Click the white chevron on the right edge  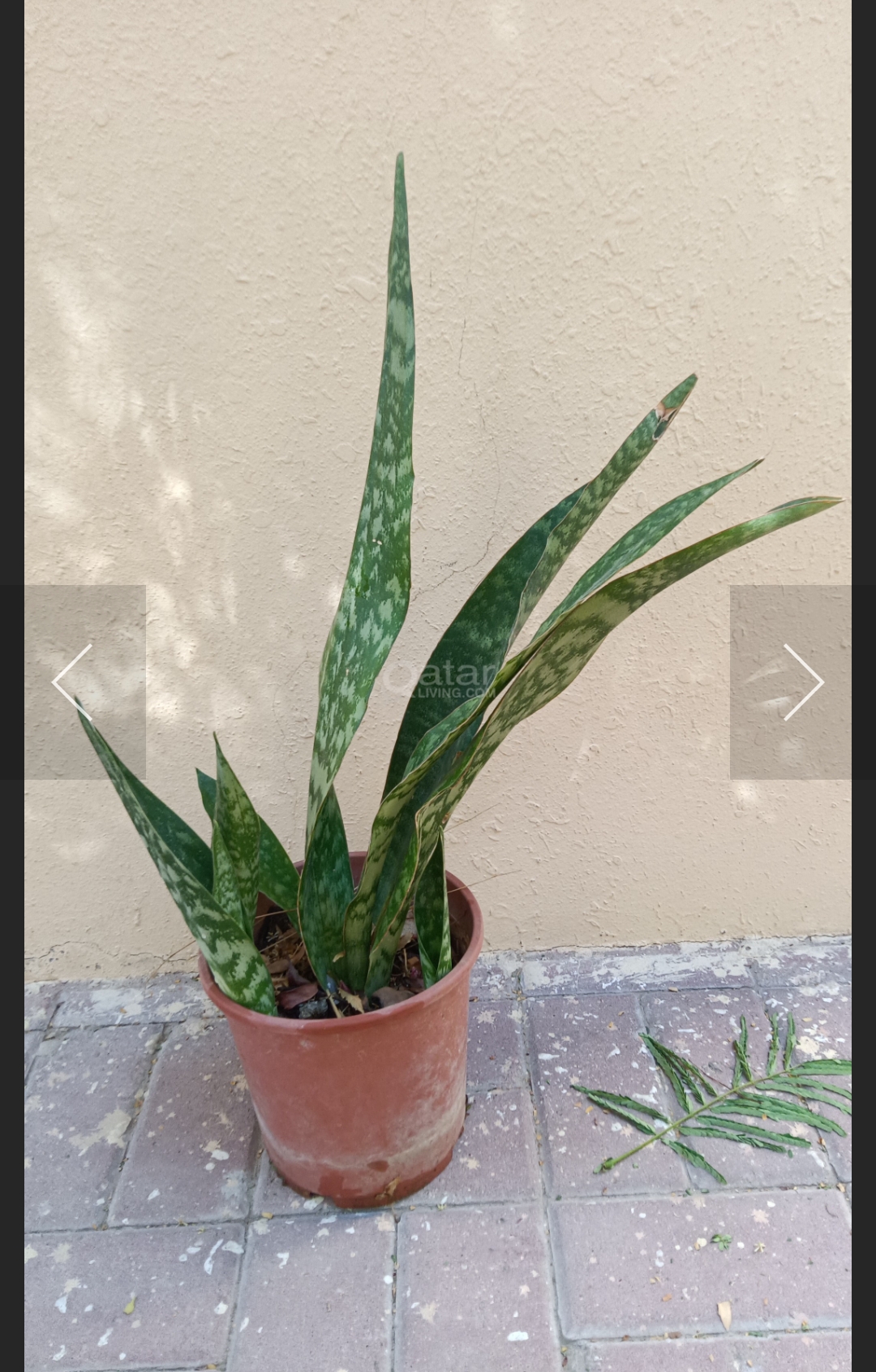click(x=803, y=682)
